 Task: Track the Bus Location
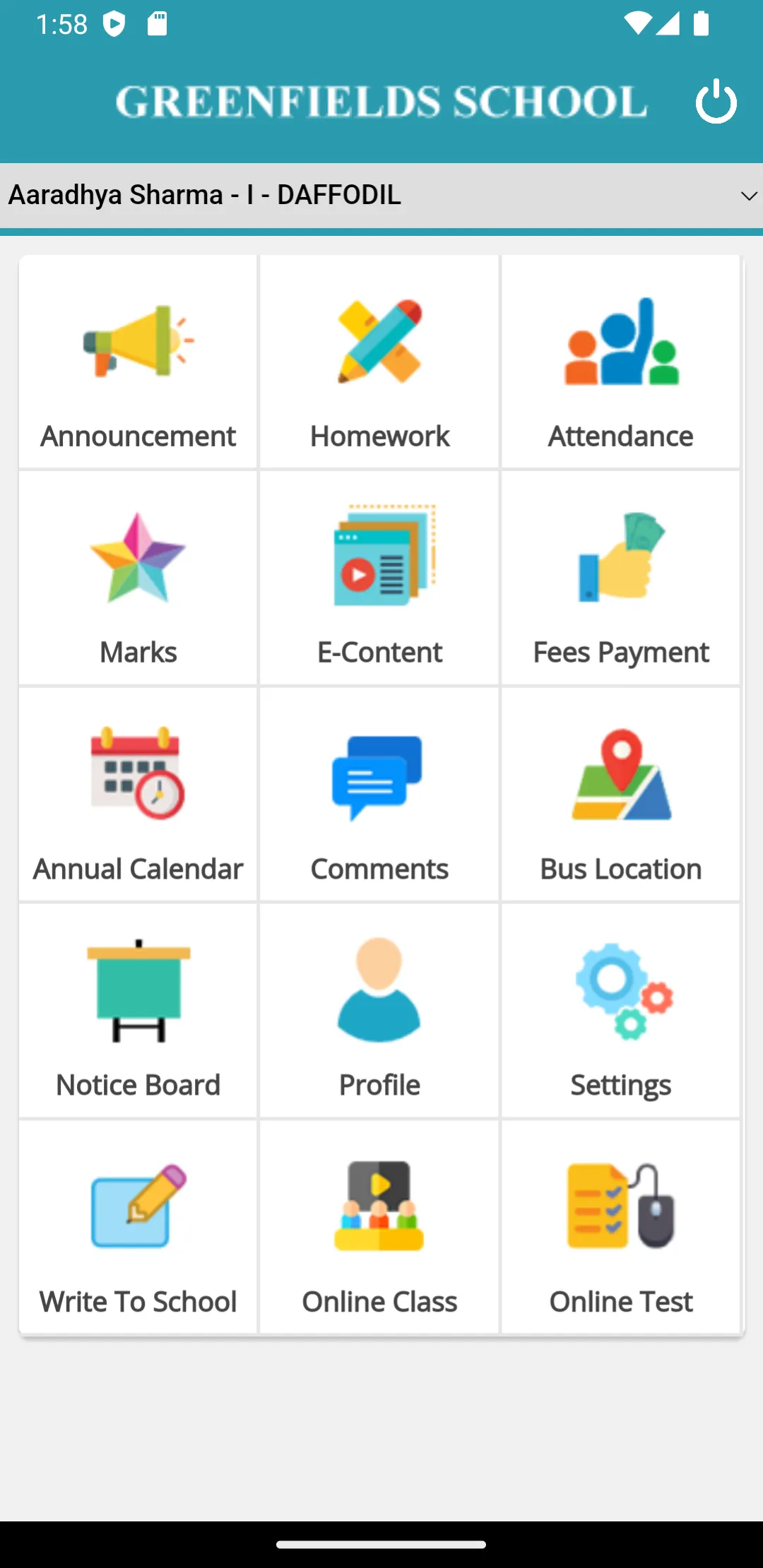[x=621, y=795]
